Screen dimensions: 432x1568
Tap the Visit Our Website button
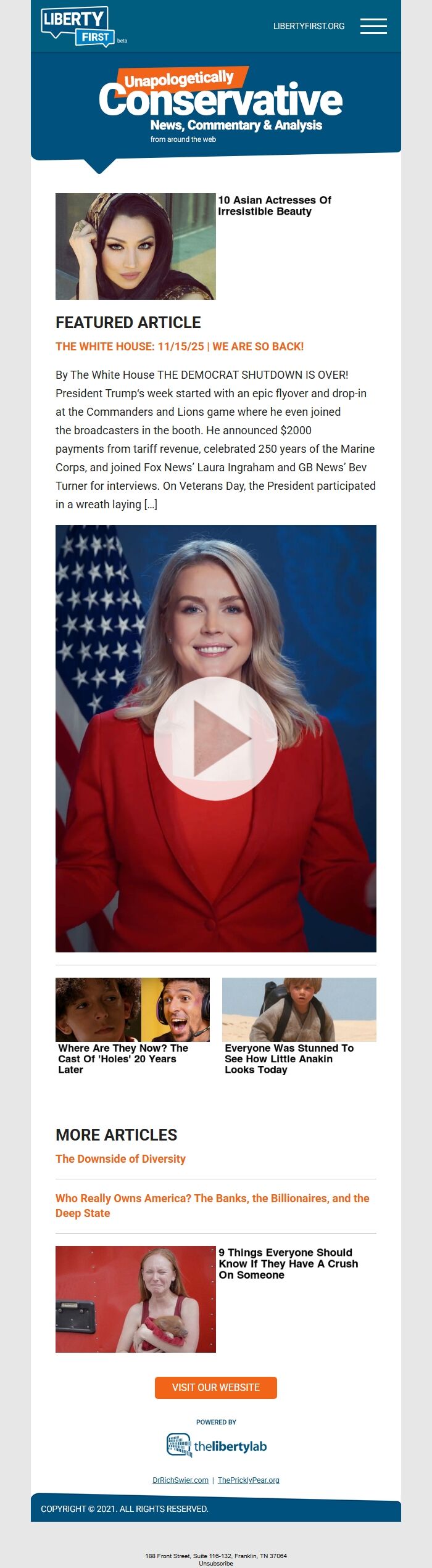(215, 1387)
